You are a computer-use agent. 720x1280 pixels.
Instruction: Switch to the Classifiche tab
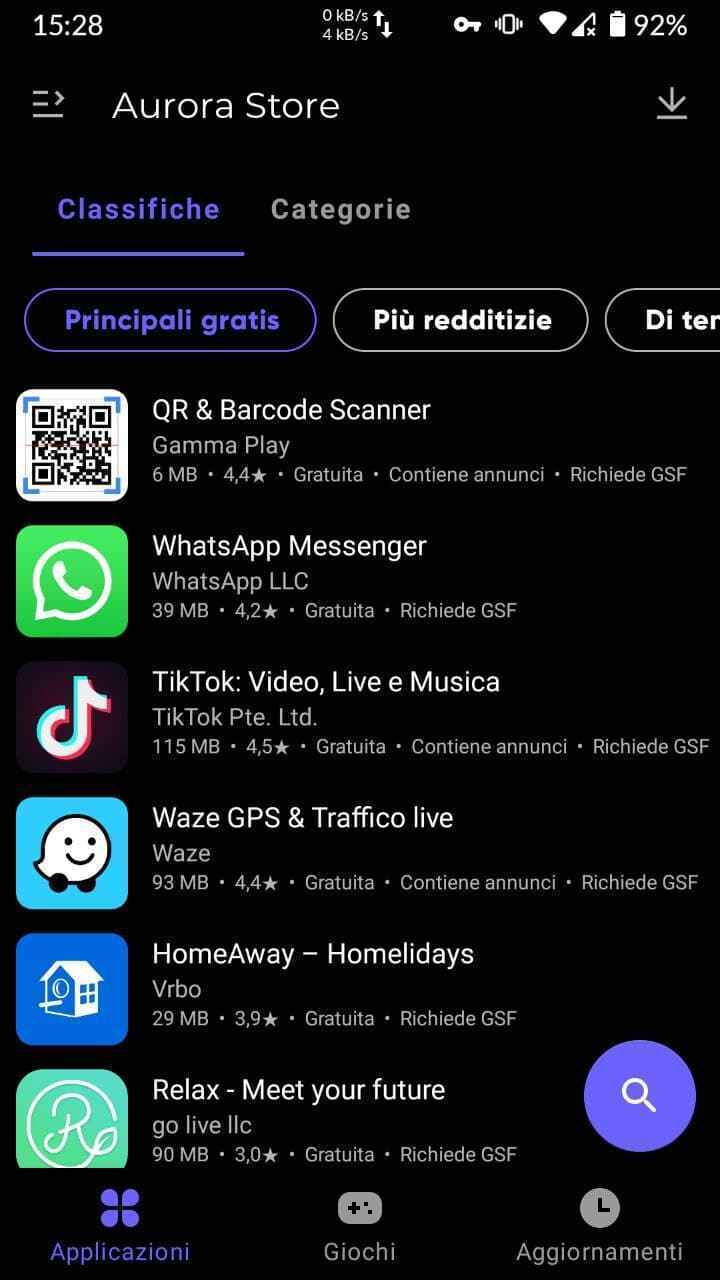tap(138, 209)
